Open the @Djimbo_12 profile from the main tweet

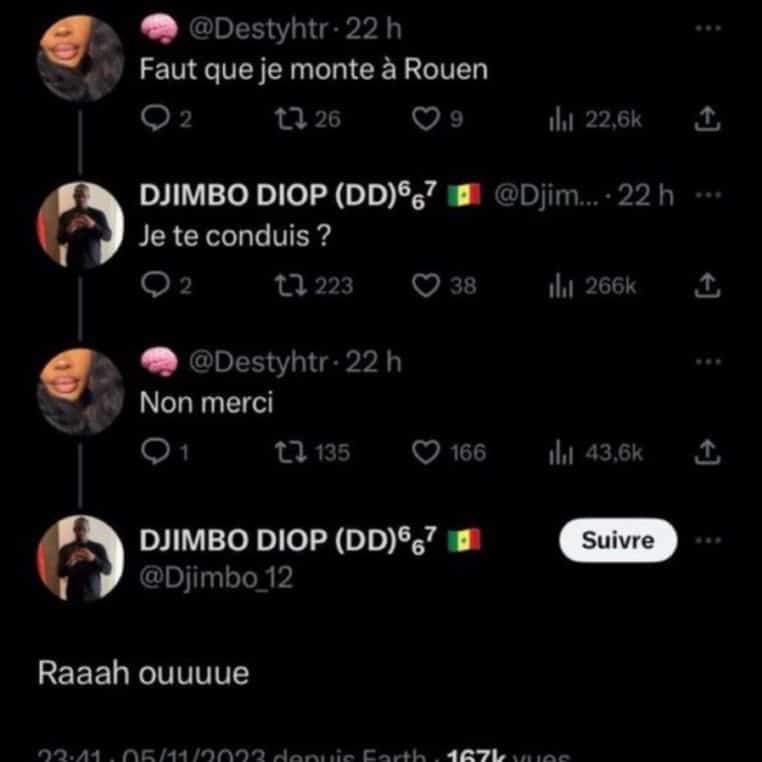tap(217, 579)
